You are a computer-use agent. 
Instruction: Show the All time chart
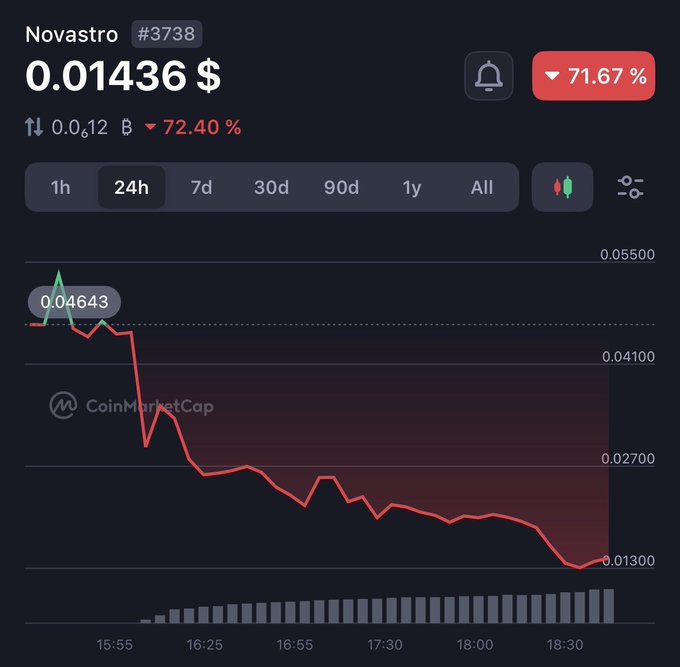[482, 187]
